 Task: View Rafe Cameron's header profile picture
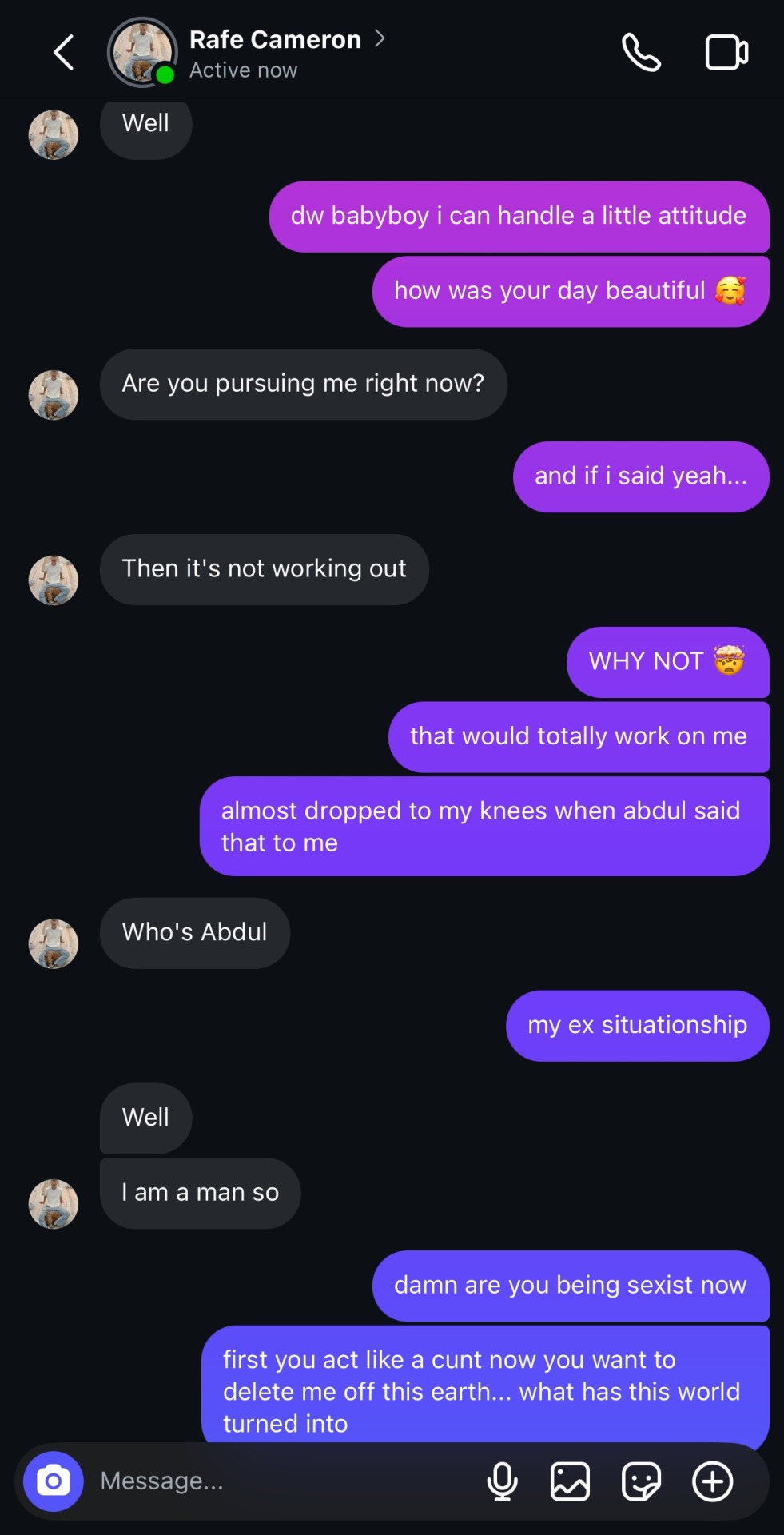pos(142,53)
